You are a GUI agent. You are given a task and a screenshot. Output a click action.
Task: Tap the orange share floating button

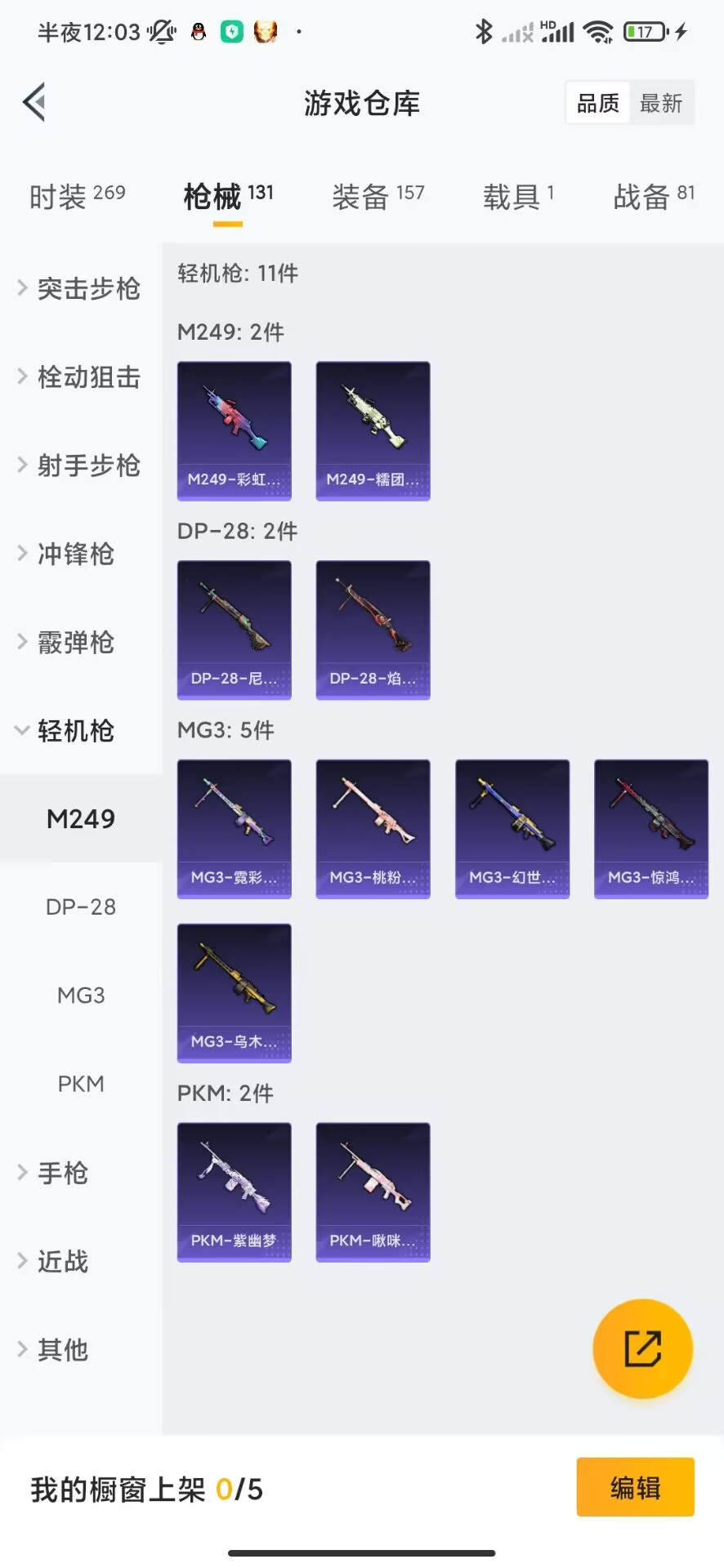(x=642, y=1348)
